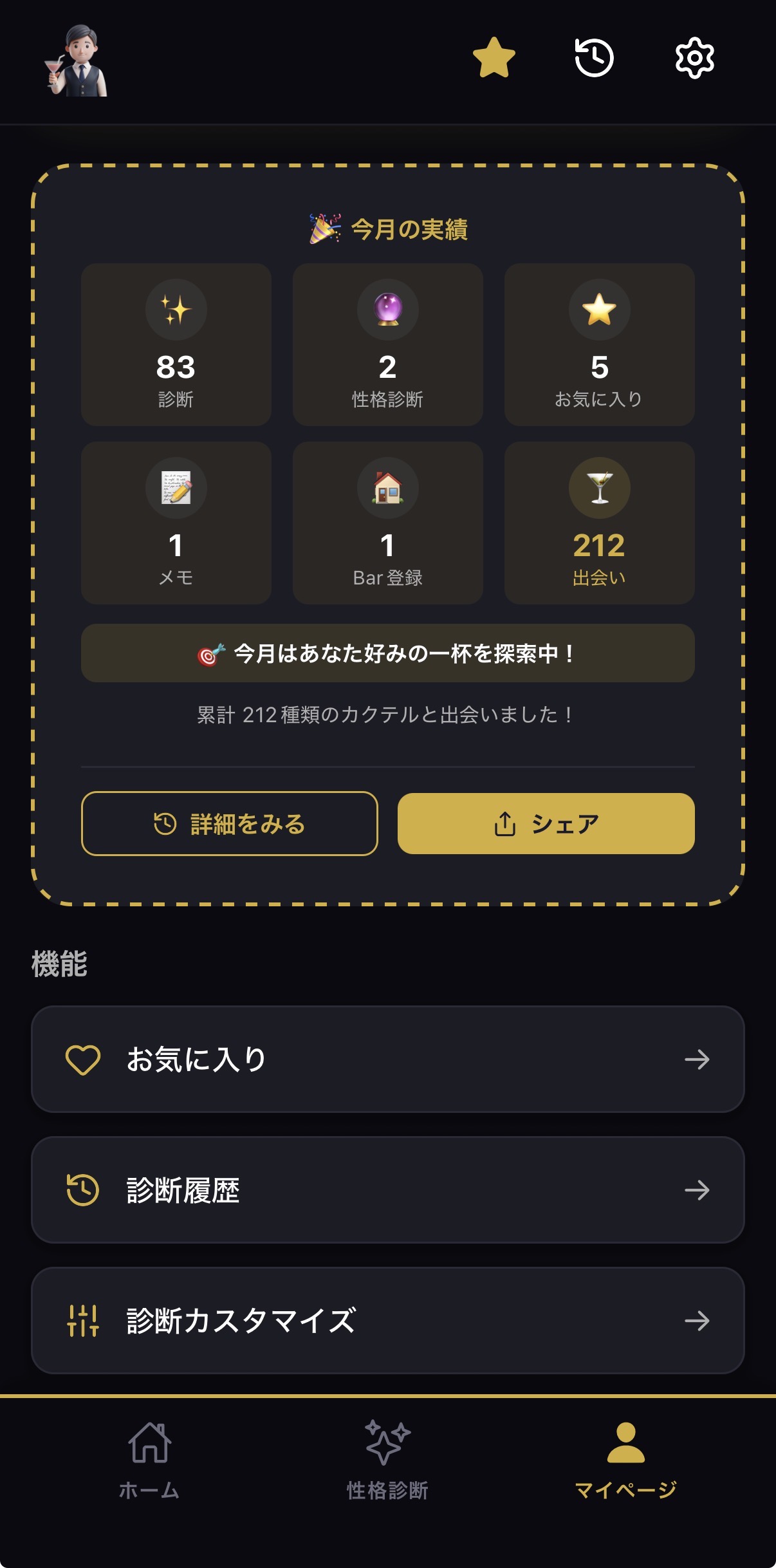Open history via the clock icon
Image resolution: width=776 pixels, height=1568 pixels.
pos(594,58)
